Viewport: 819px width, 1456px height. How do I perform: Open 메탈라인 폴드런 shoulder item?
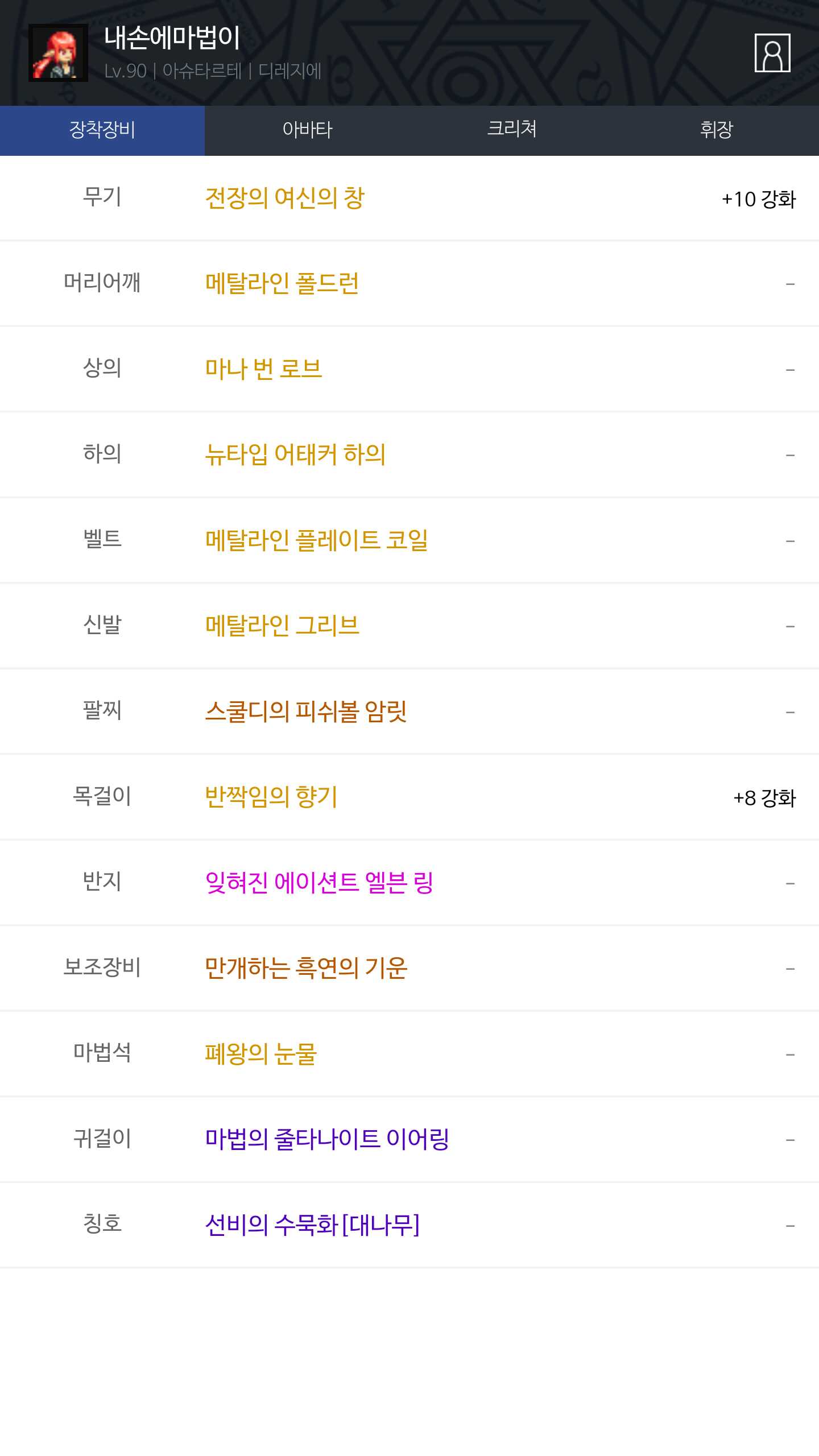click(x=282, y=283)
